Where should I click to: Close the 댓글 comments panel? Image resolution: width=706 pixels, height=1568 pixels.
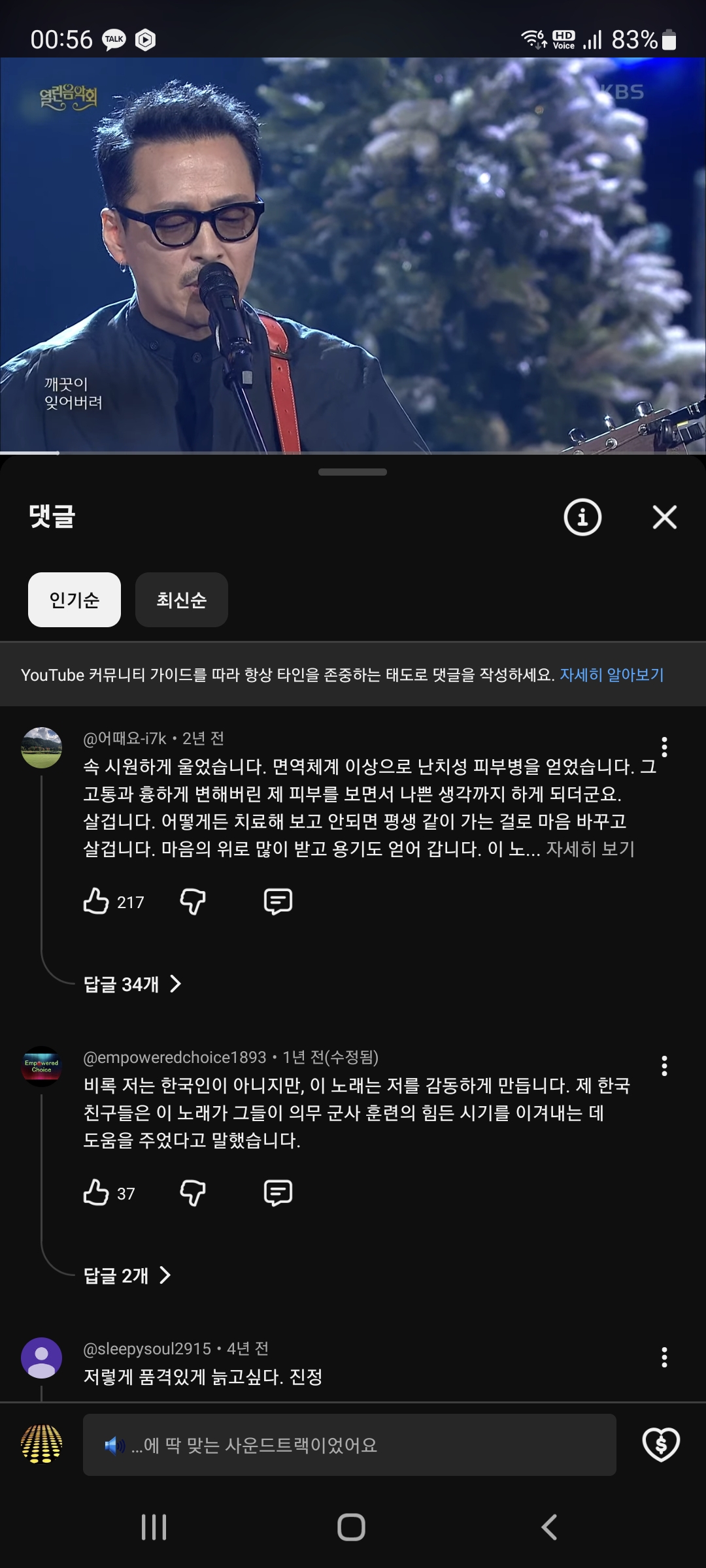[x=664, y=517]
